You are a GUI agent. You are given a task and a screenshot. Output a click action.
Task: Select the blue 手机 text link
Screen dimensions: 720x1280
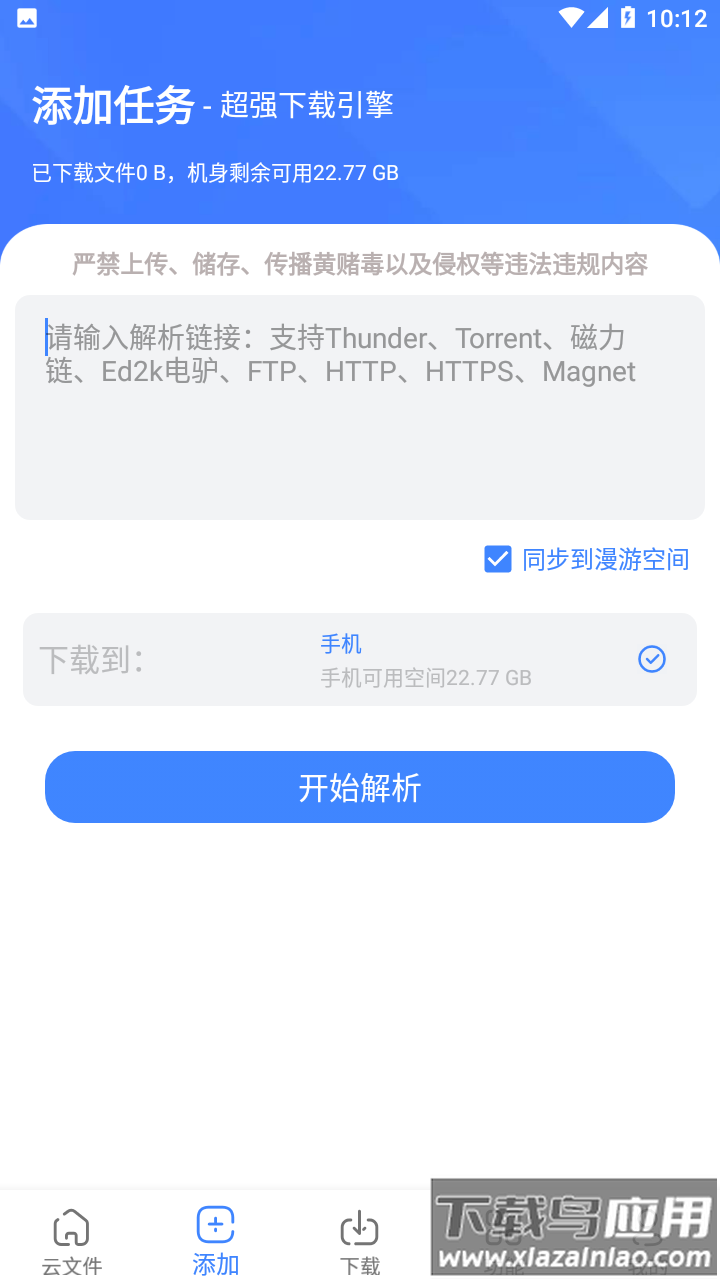(x=342, y=643)
